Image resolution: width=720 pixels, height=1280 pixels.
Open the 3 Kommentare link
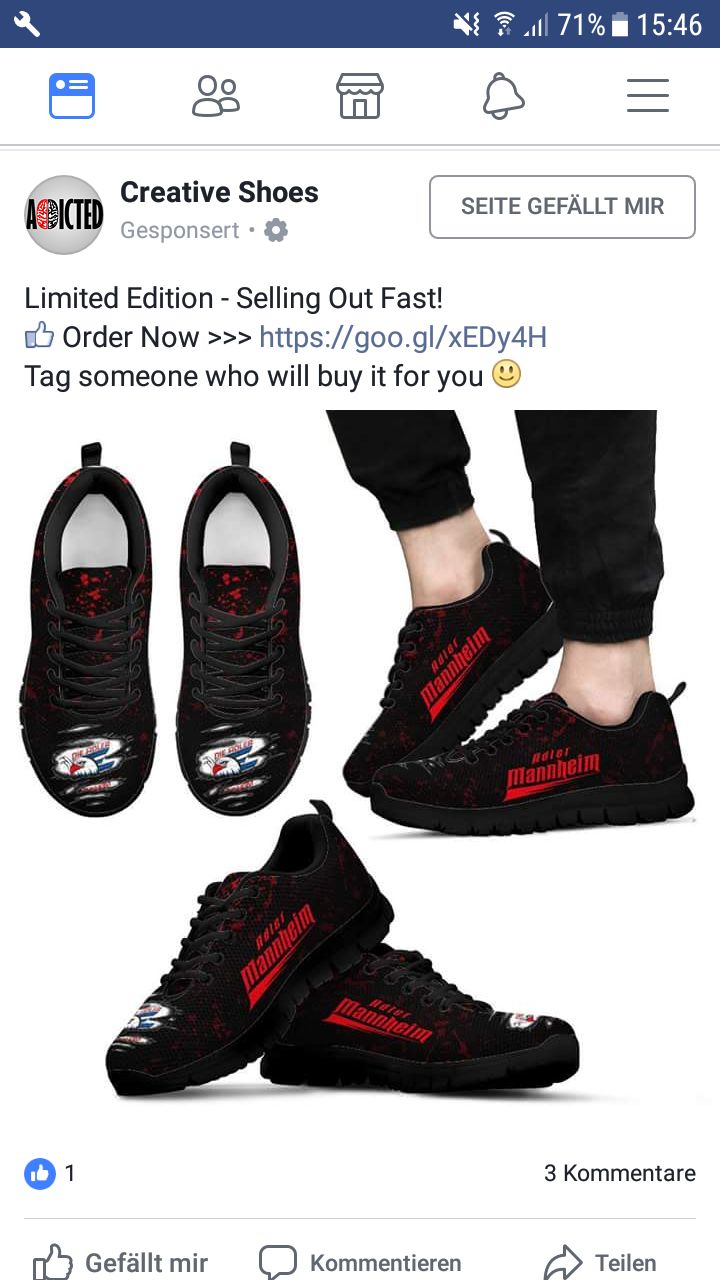[x=619, y=1173]
